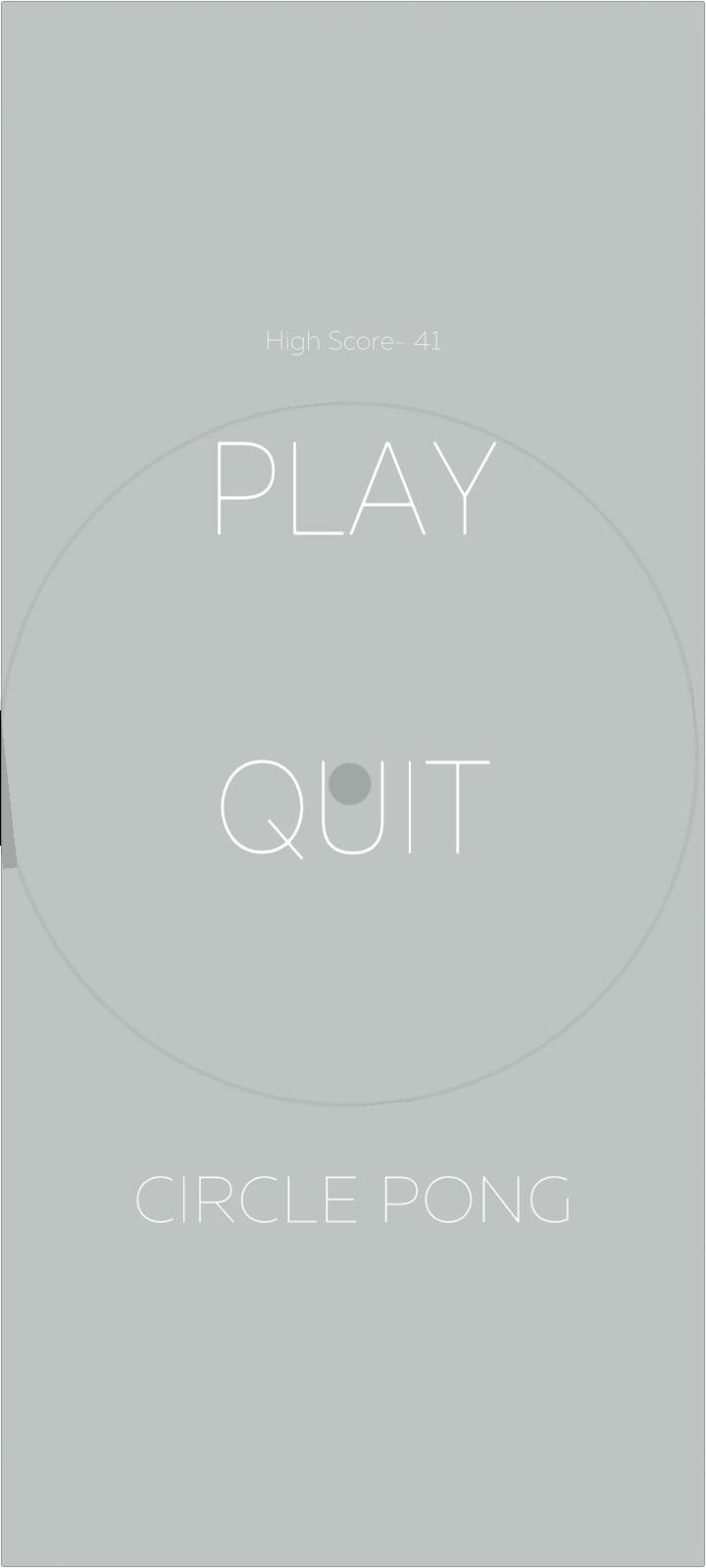Click the CIRCLE PONG title text

coord(355,1198)
